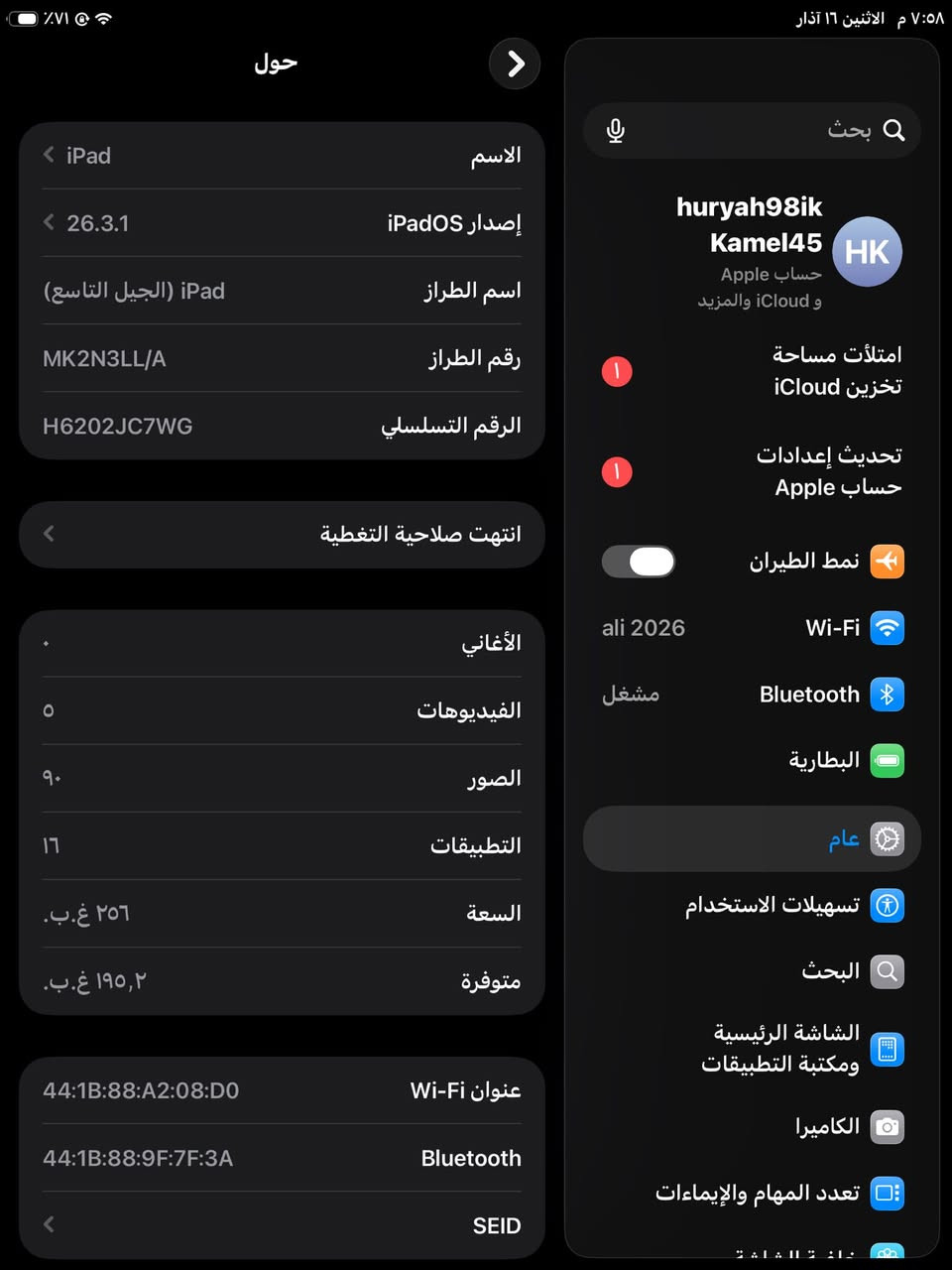Open البحث settings row
Image resolution: width=952 pixels, height=1270 pixels.
tap(754, 971)
